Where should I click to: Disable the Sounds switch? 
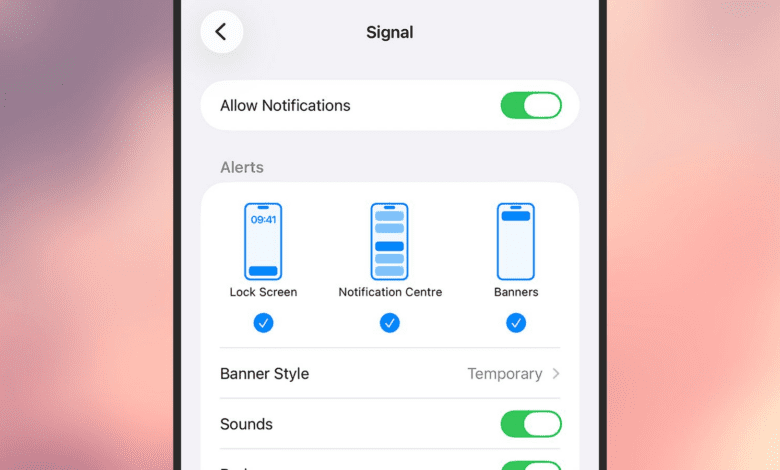pos(531,424)
